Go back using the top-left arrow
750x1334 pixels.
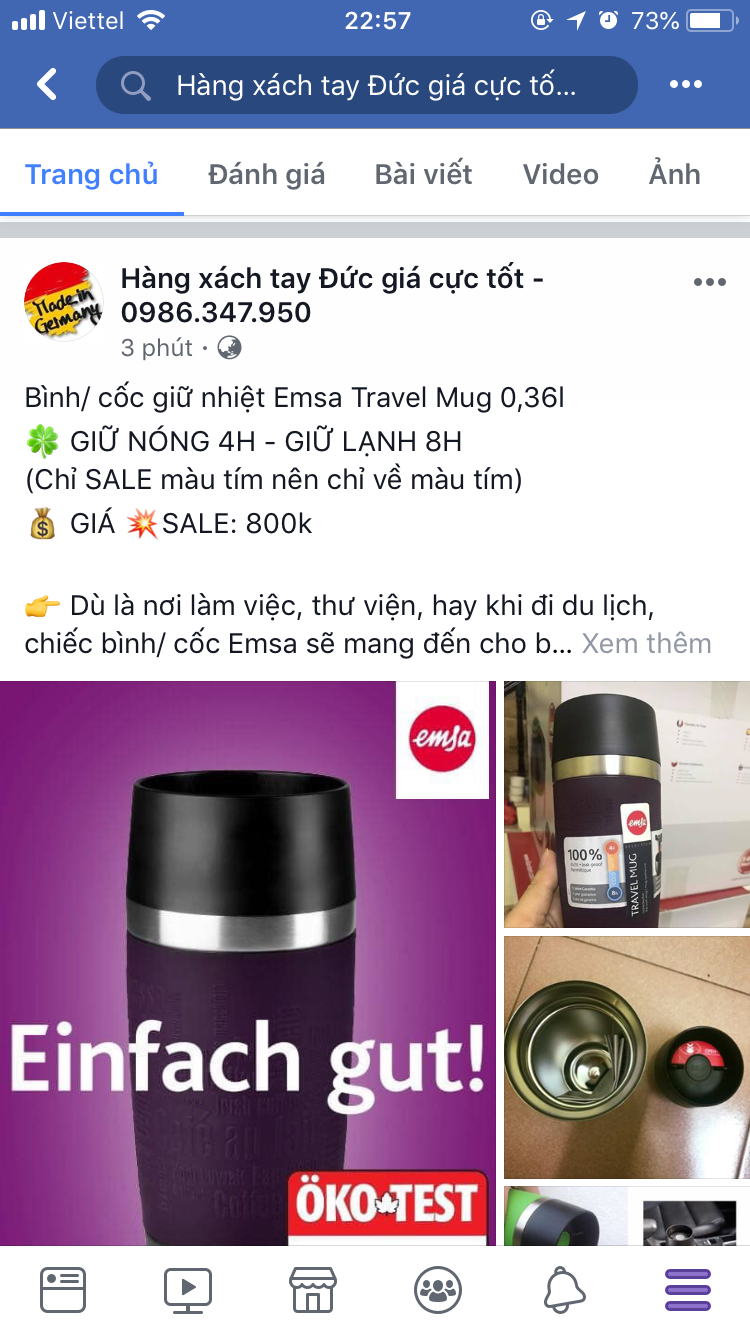click(47, 85)
